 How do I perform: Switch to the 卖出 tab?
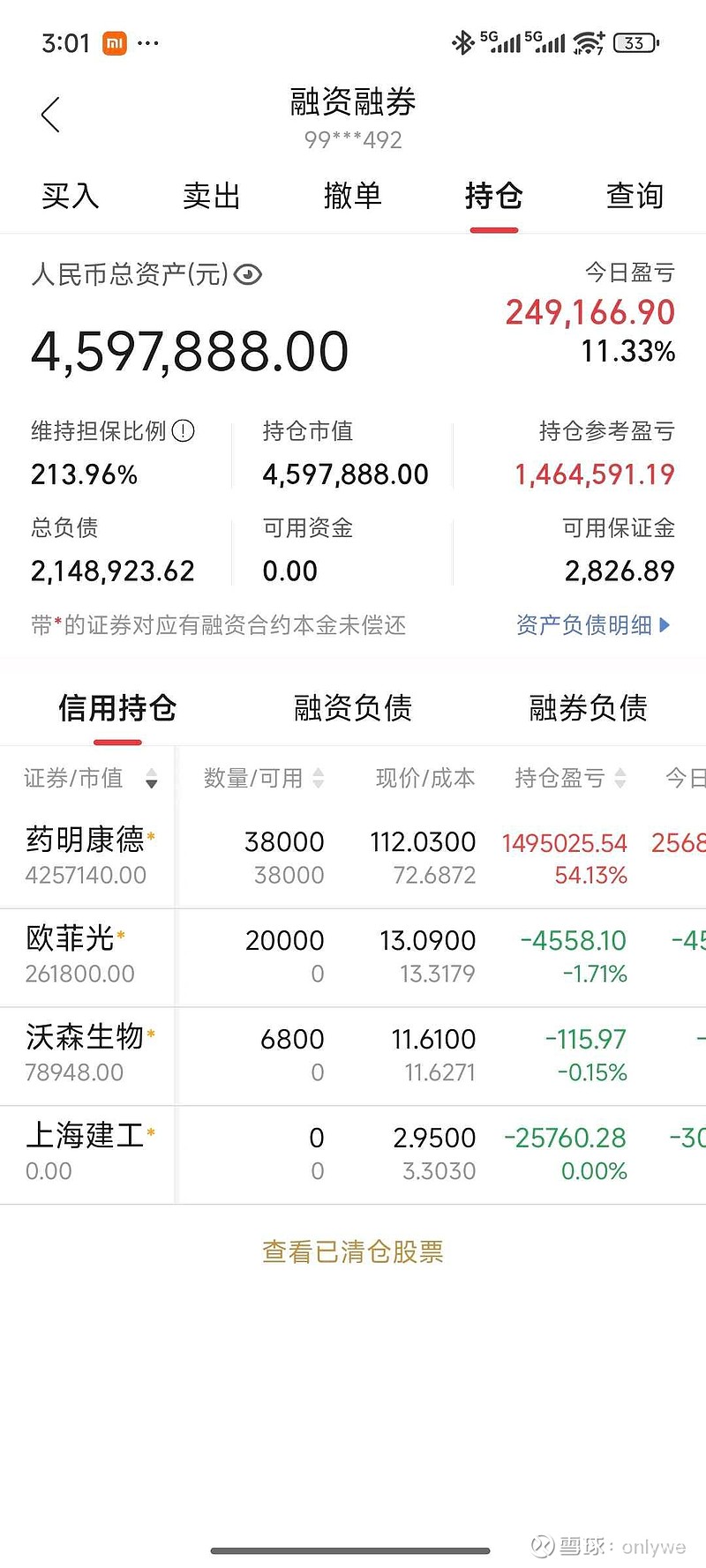point(212,196)
